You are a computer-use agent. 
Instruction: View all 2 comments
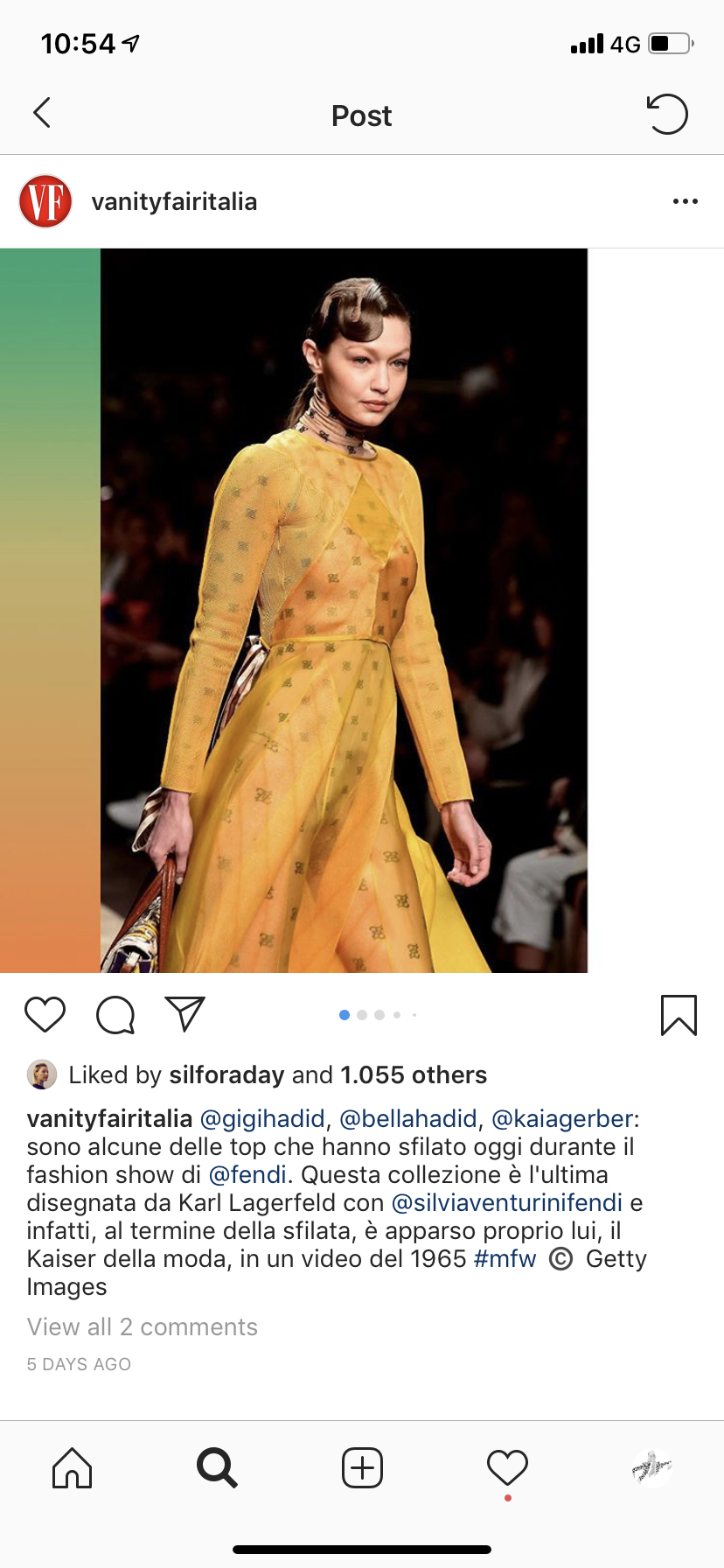[143, 1326]
